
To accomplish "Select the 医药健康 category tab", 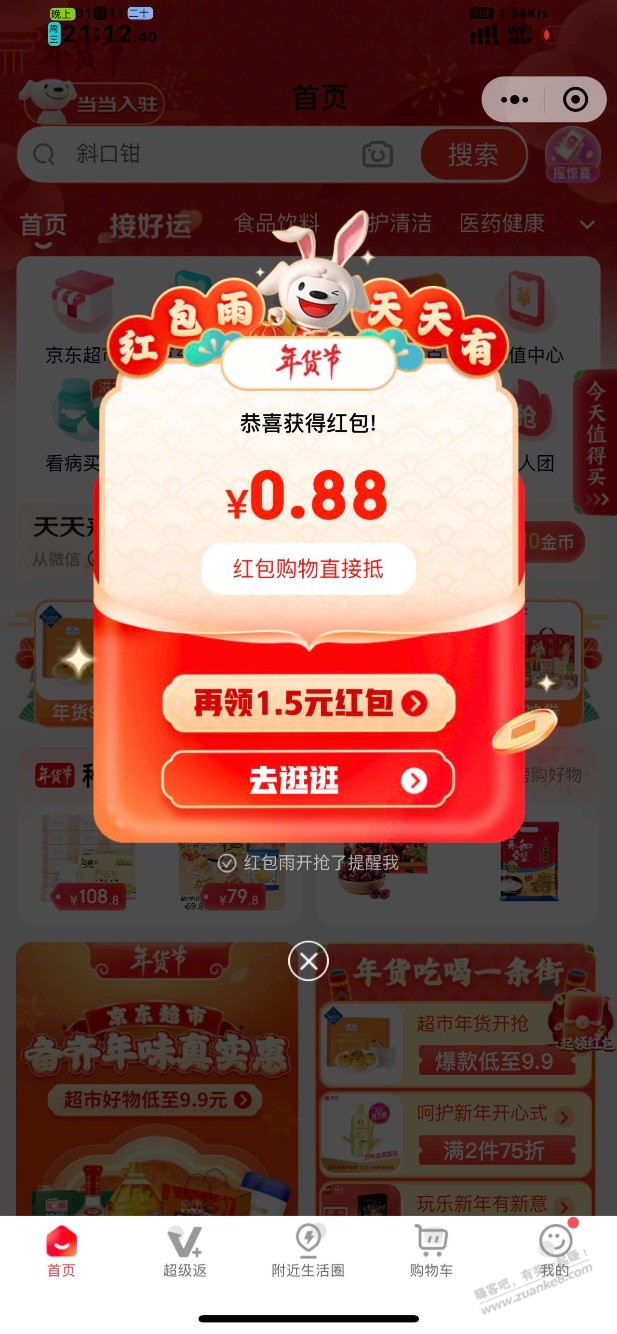I will pyautogui.click(x=501, y=223).
